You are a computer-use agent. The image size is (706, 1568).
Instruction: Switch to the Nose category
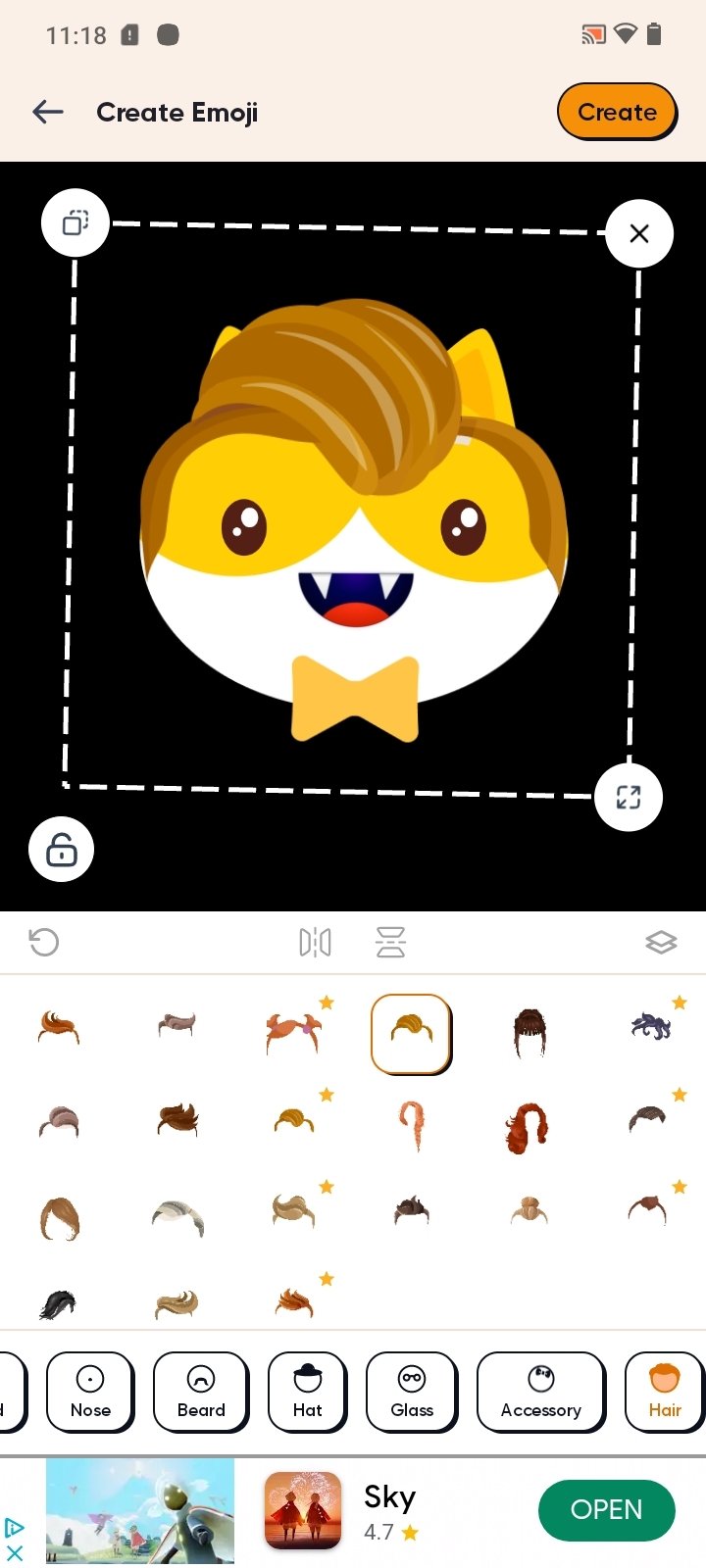90,1392
